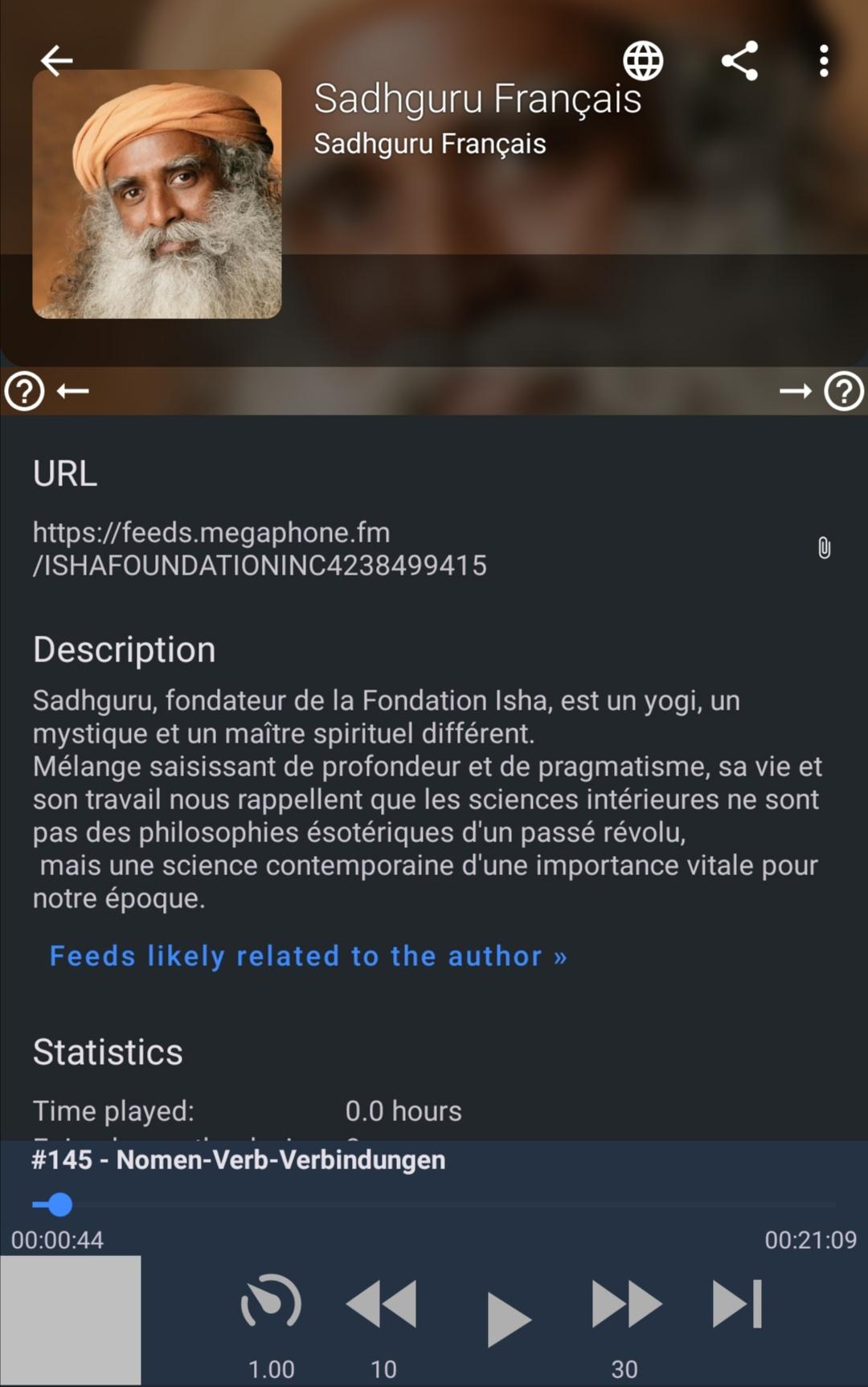
Task: Open help icon beside the right arrow
Action: click(x=844, y=391)
